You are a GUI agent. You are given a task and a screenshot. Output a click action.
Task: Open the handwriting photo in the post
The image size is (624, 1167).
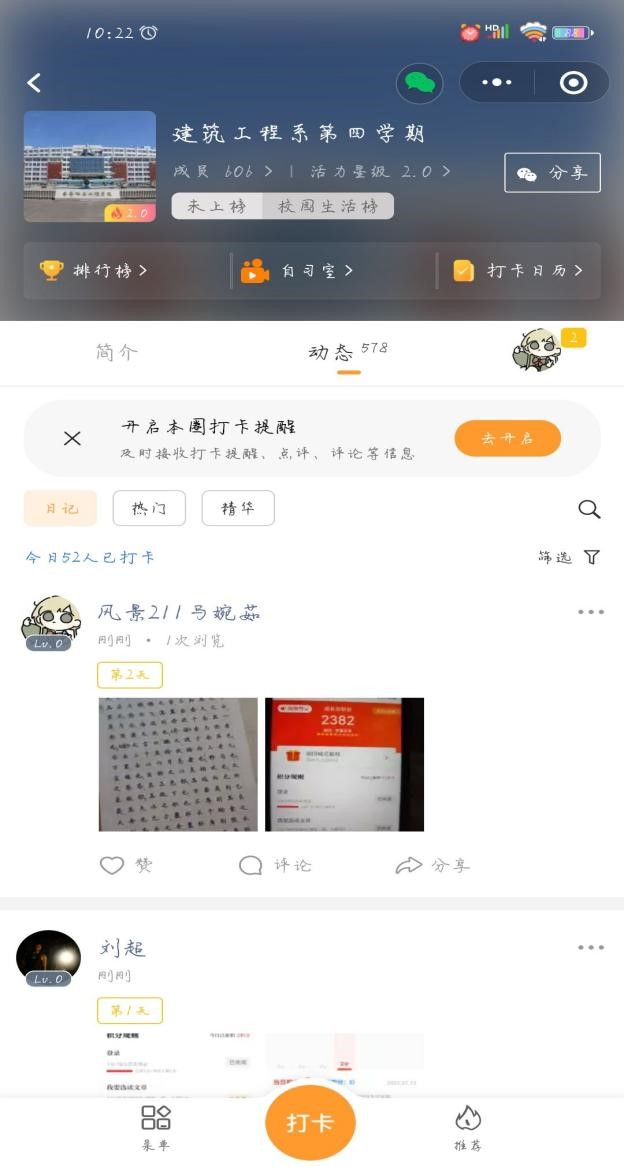(x=178, y=764)
